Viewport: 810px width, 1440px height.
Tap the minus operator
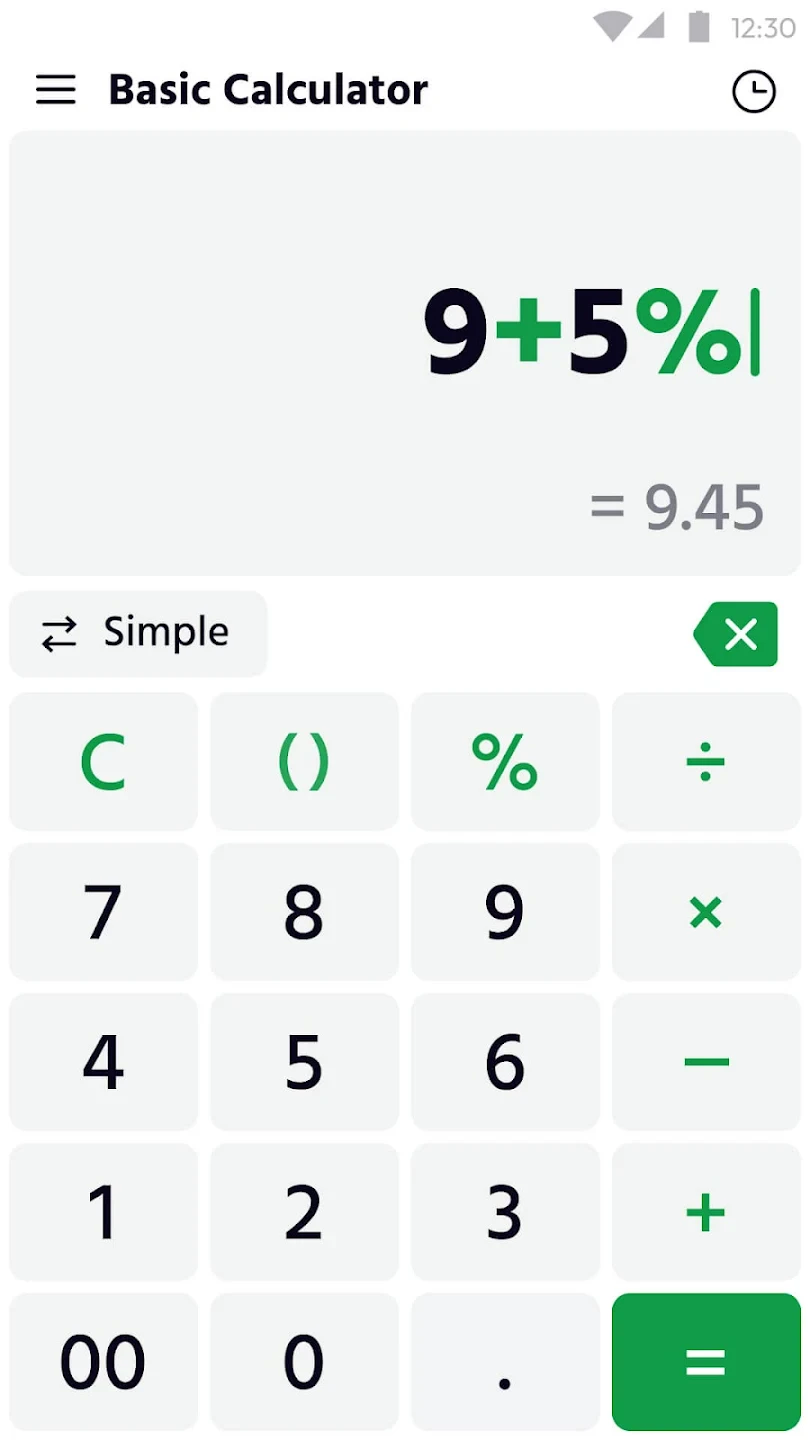tap(706, 1062)
